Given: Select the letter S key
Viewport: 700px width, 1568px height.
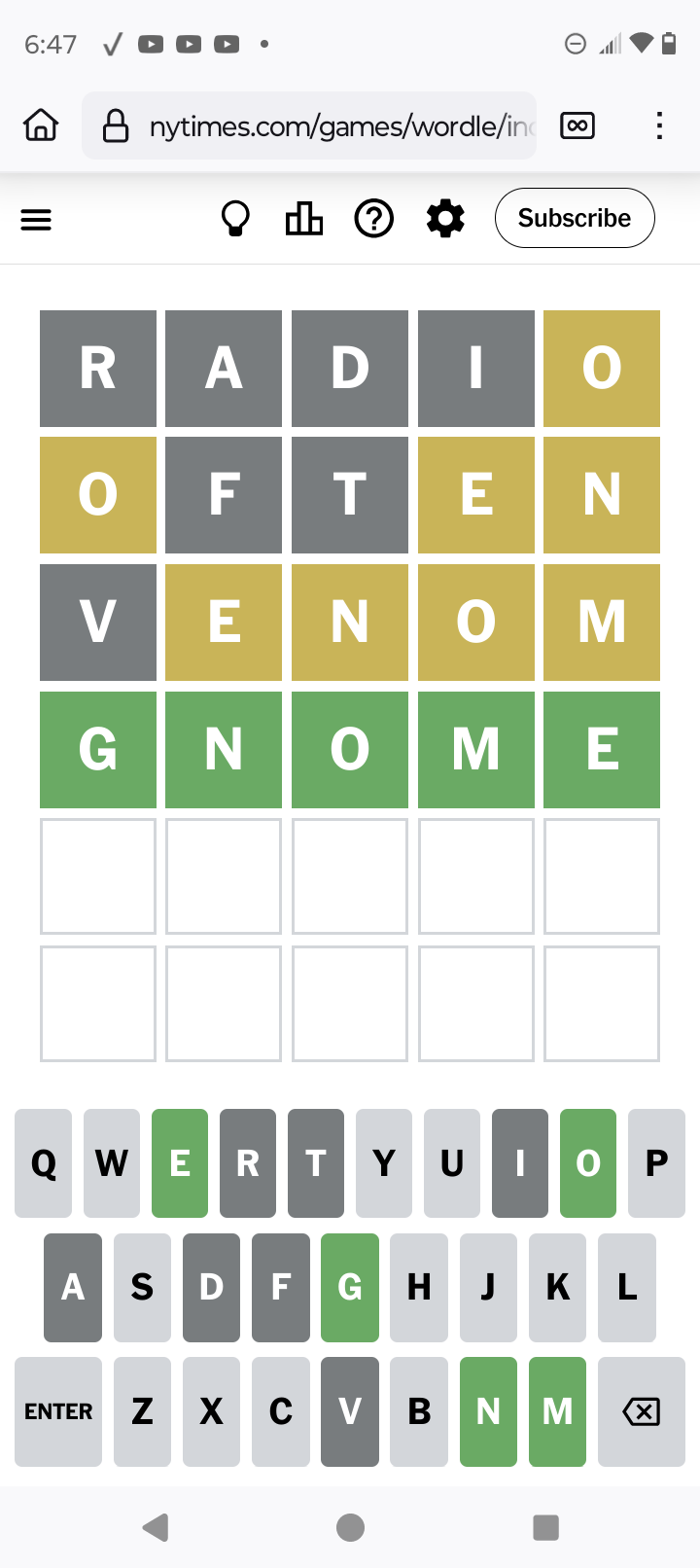Looking at the screenshot, I should 142,1287.
